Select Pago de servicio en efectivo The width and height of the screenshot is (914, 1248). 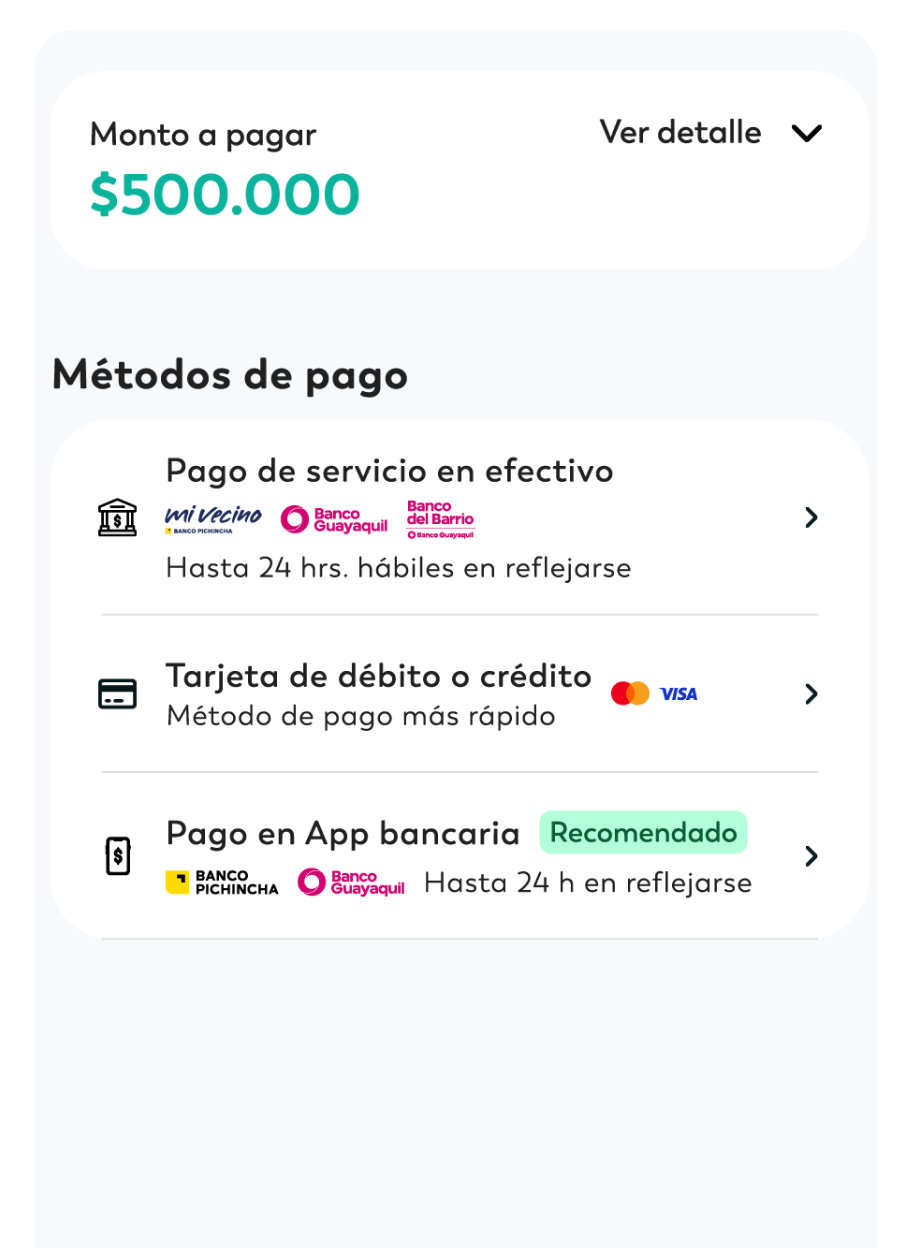[x=458, y=518]
